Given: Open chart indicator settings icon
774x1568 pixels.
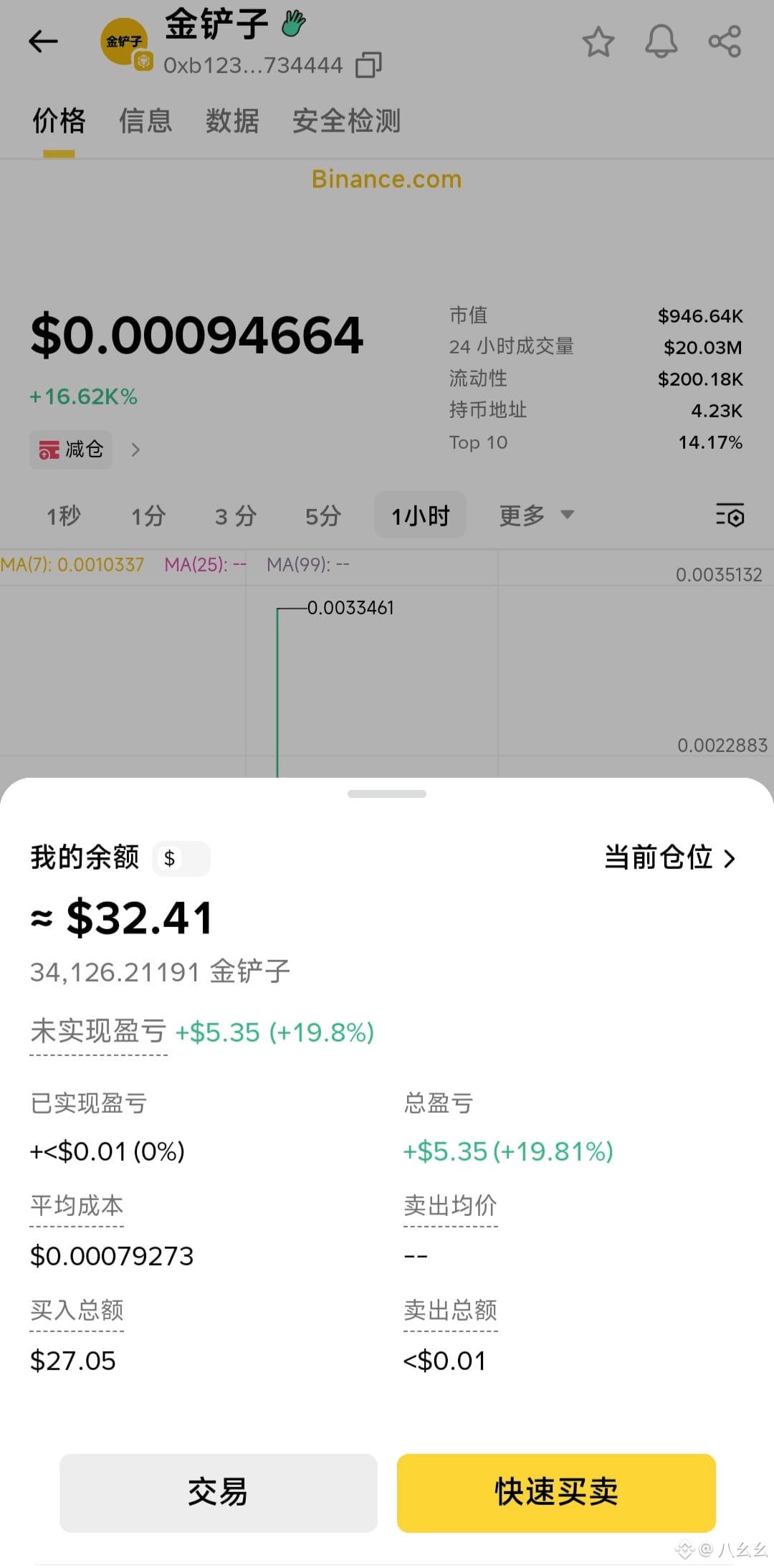Looking at the screenshot, I should [730, 515].
